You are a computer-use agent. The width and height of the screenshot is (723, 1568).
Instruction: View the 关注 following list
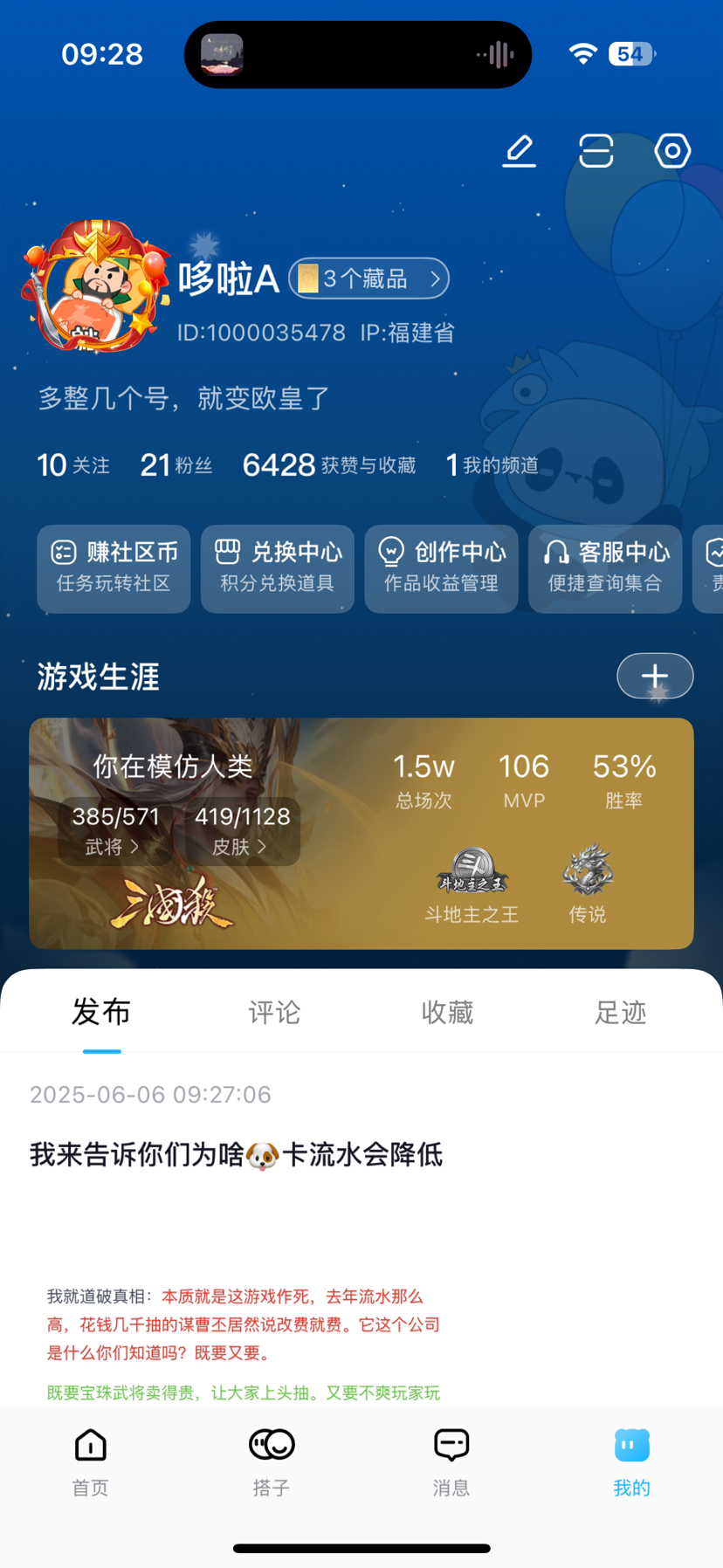tap(73, 465)
